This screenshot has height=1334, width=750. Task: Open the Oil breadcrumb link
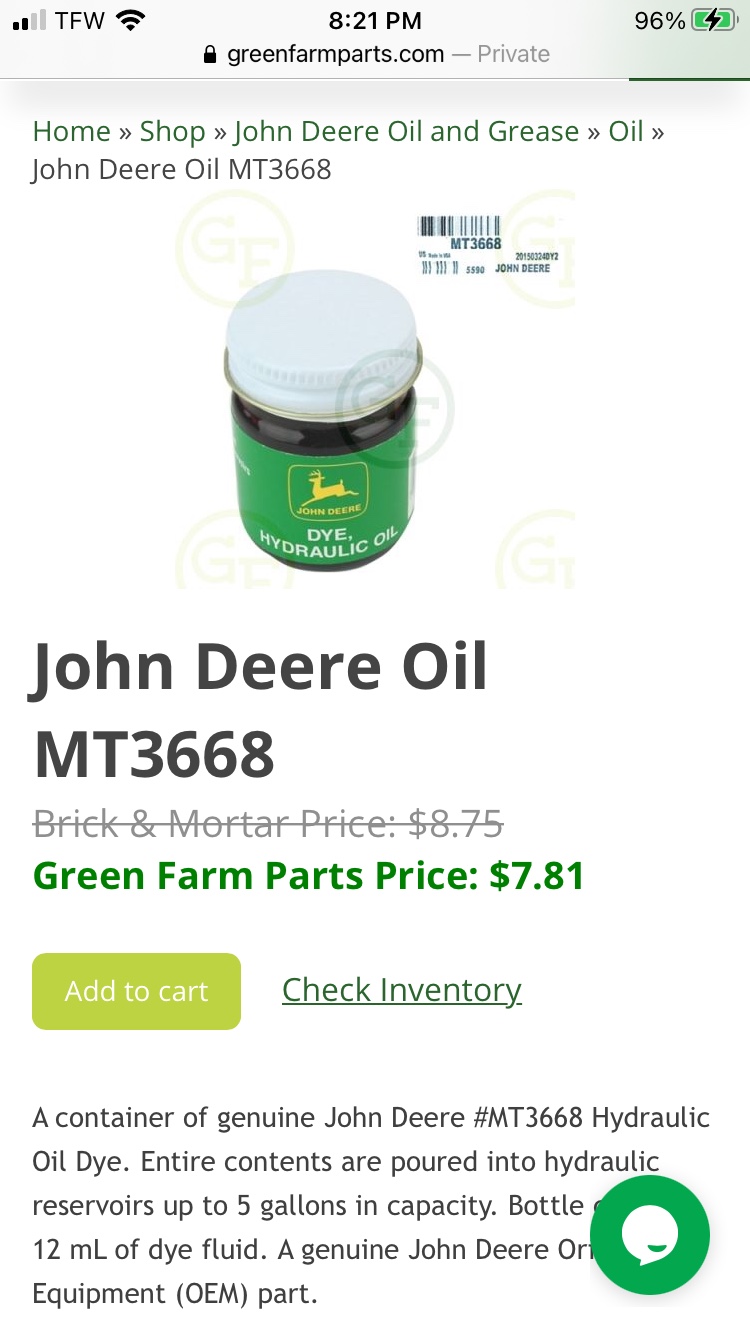pyautogui.click(x=626, y=131)
